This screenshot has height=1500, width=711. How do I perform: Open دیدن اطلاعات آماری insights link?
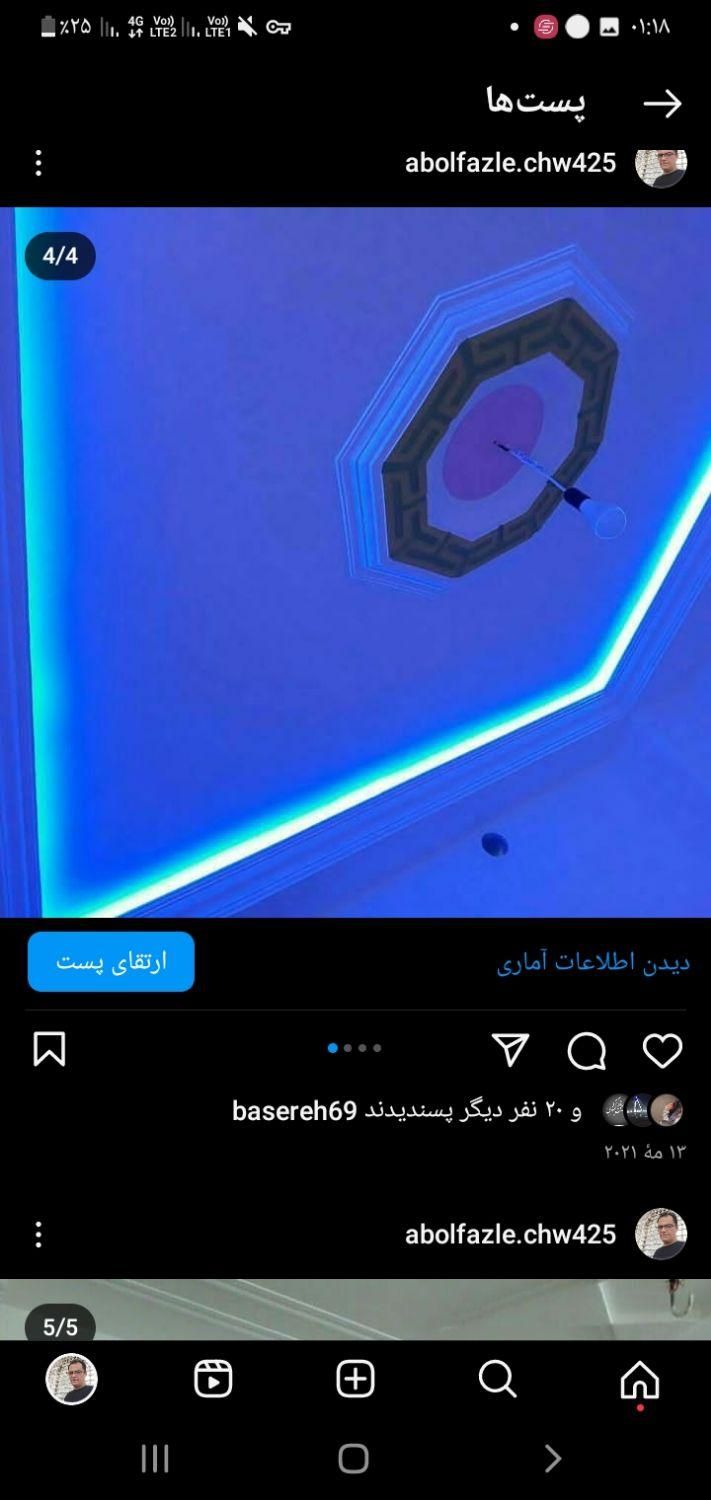(x=593, y=963)
